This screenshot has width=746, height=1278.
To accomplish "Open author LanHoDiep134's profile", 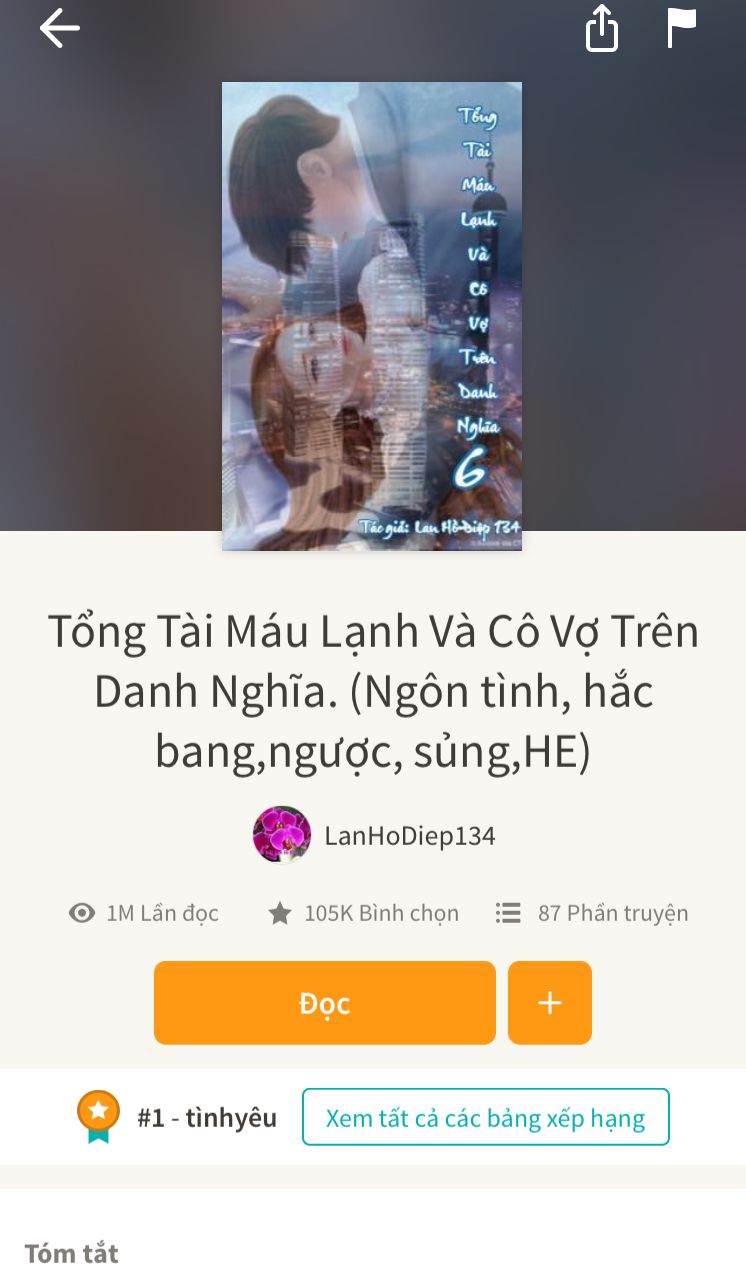I will [x=375, y=835].
